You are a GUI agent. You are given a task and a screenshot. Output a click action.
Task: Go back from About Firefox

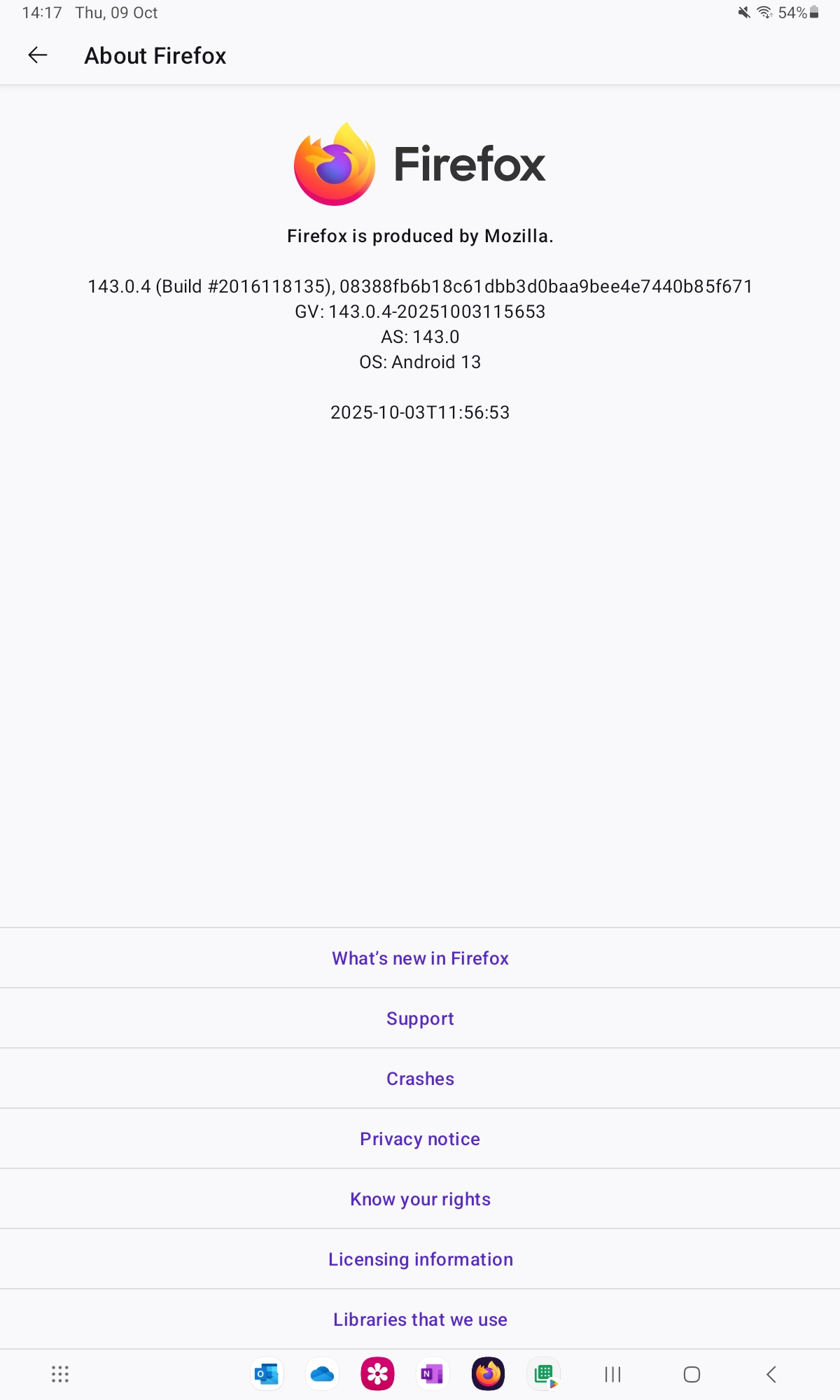(x=38, y=55)
